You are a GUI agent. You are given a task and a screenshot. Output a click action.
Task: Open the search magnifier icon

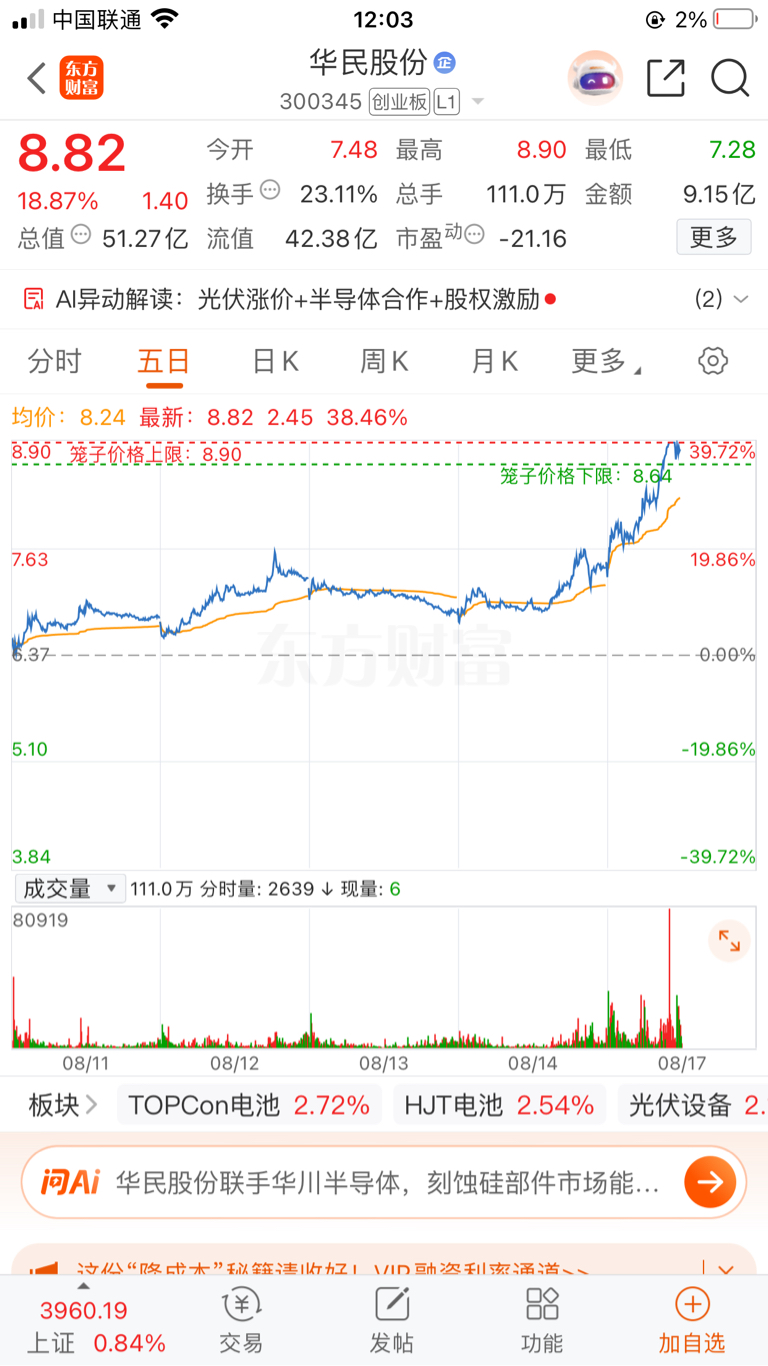pyautogui.click(x=730, y=78)
